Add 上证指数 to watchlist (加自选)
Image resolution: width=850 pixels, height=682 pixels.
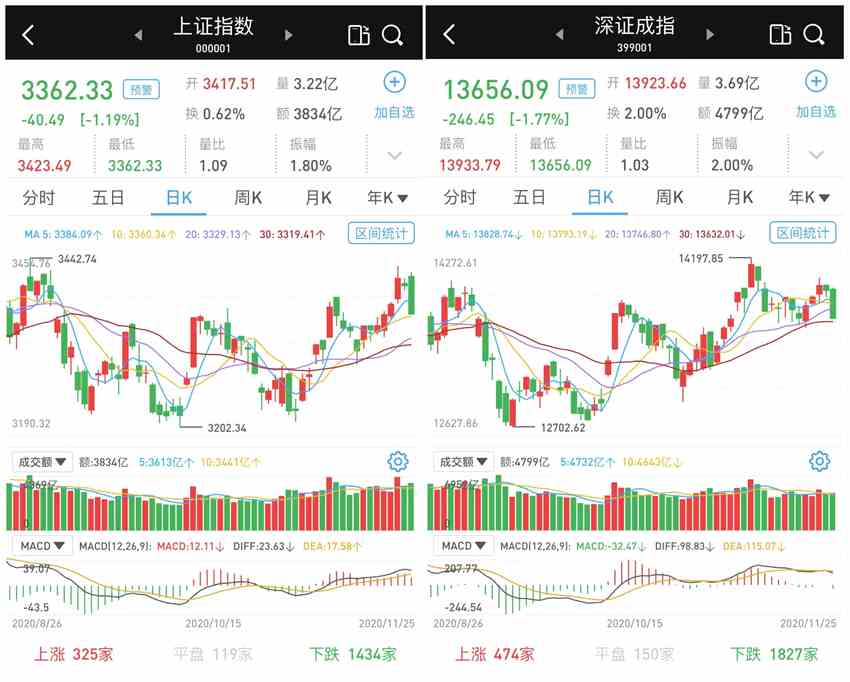pyautogui.click(x=394, y=94)
